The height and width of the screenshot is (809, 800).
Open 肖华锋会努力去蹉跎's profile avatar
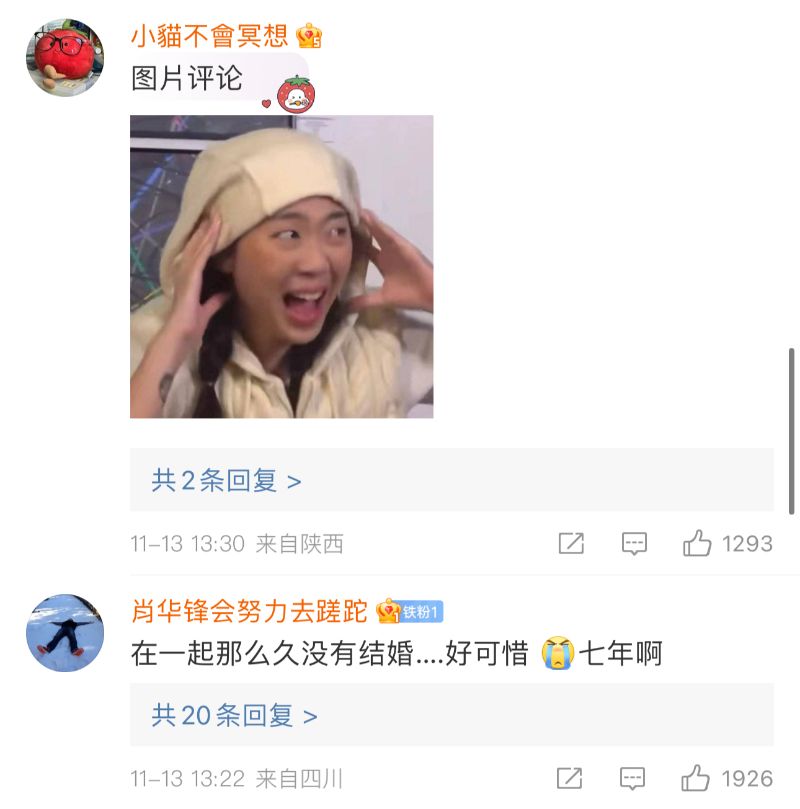click(x=65, y=633)
